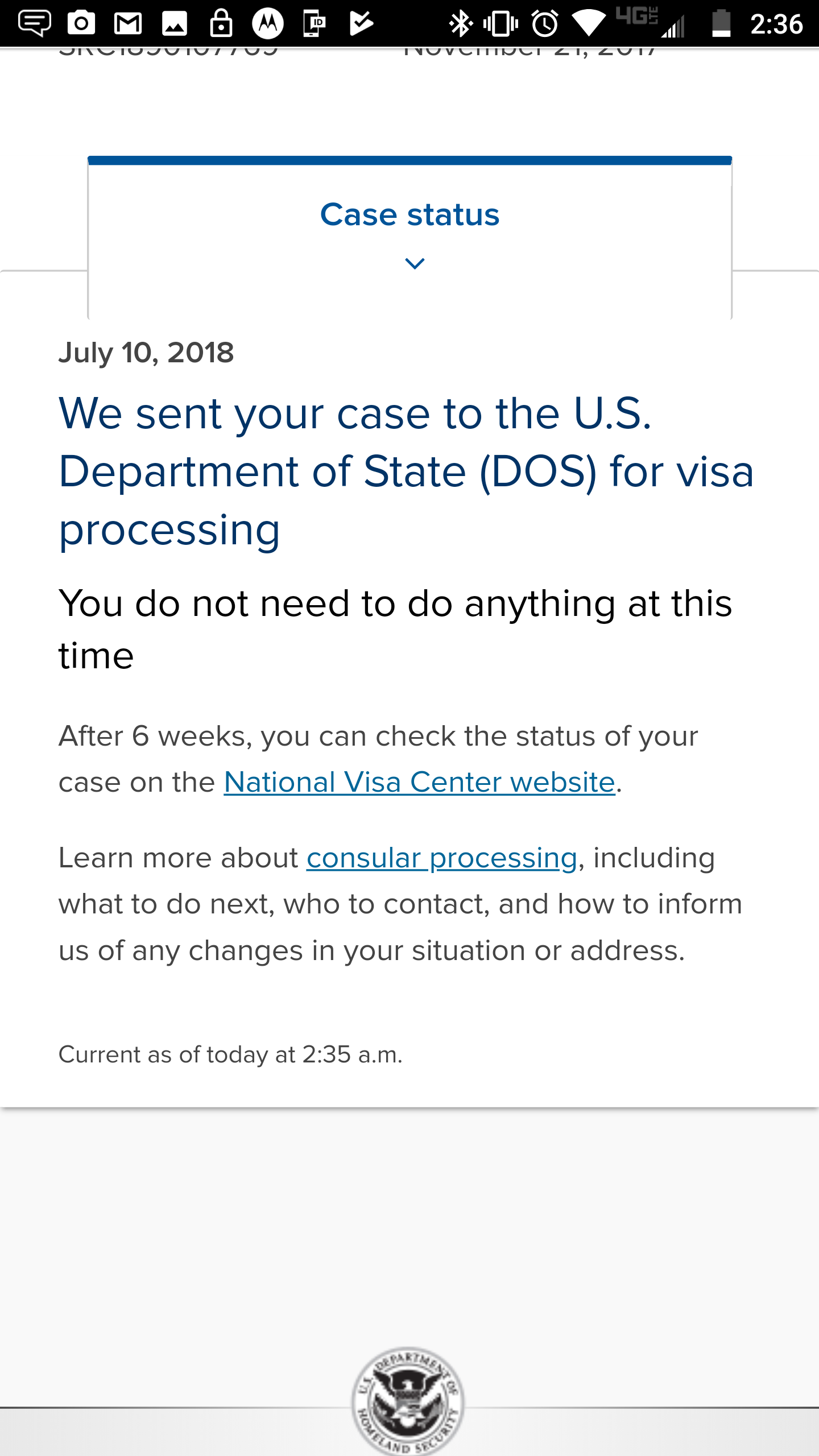Open the consular processing link

click(442, 858)
